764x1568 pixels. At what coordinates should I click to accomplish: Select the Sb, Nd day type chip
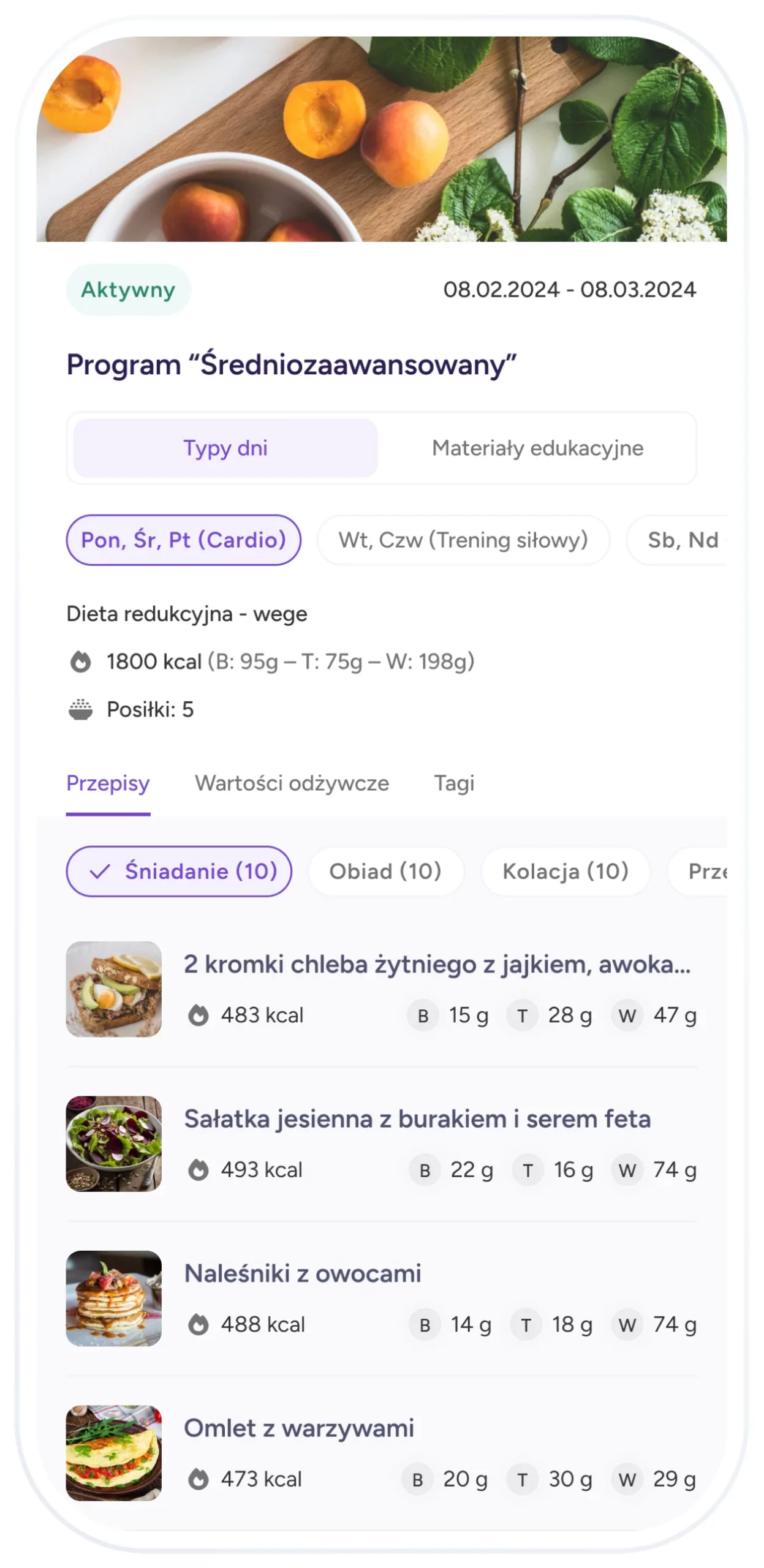[x=681, y=540]
